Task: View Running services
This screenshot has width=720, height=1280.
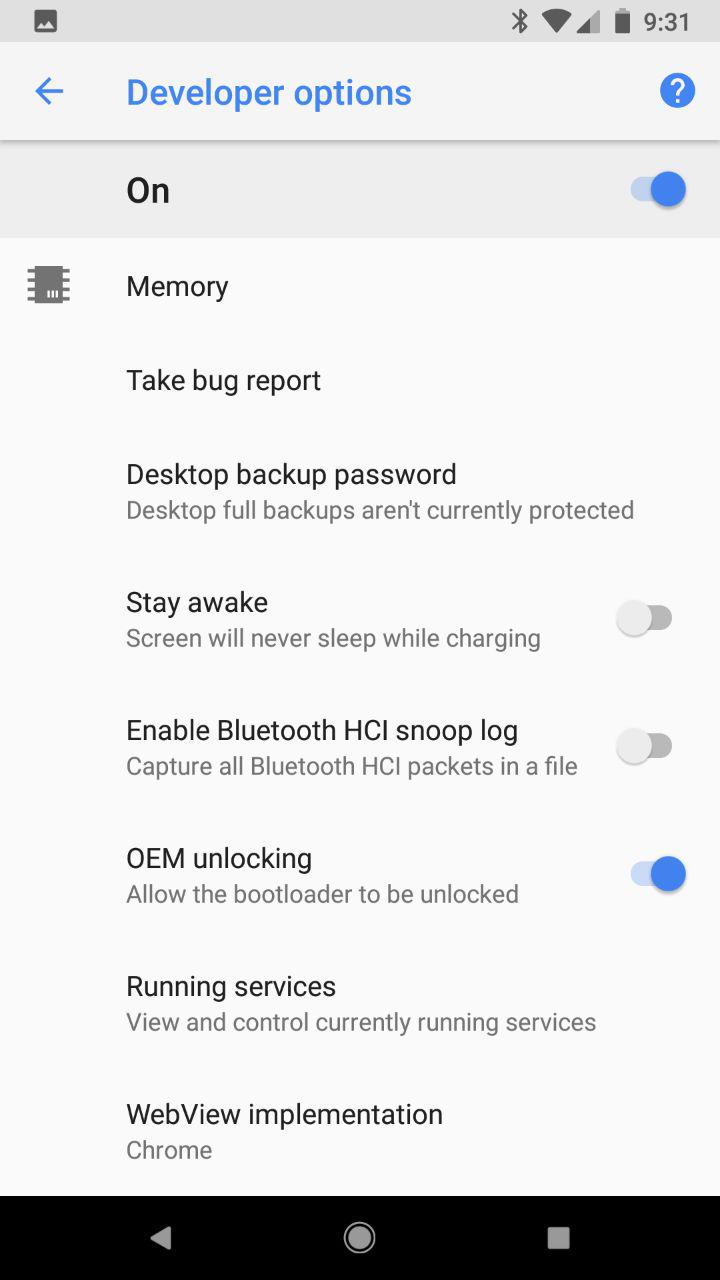Action: pyautogui.click(x=360, y=1003)
